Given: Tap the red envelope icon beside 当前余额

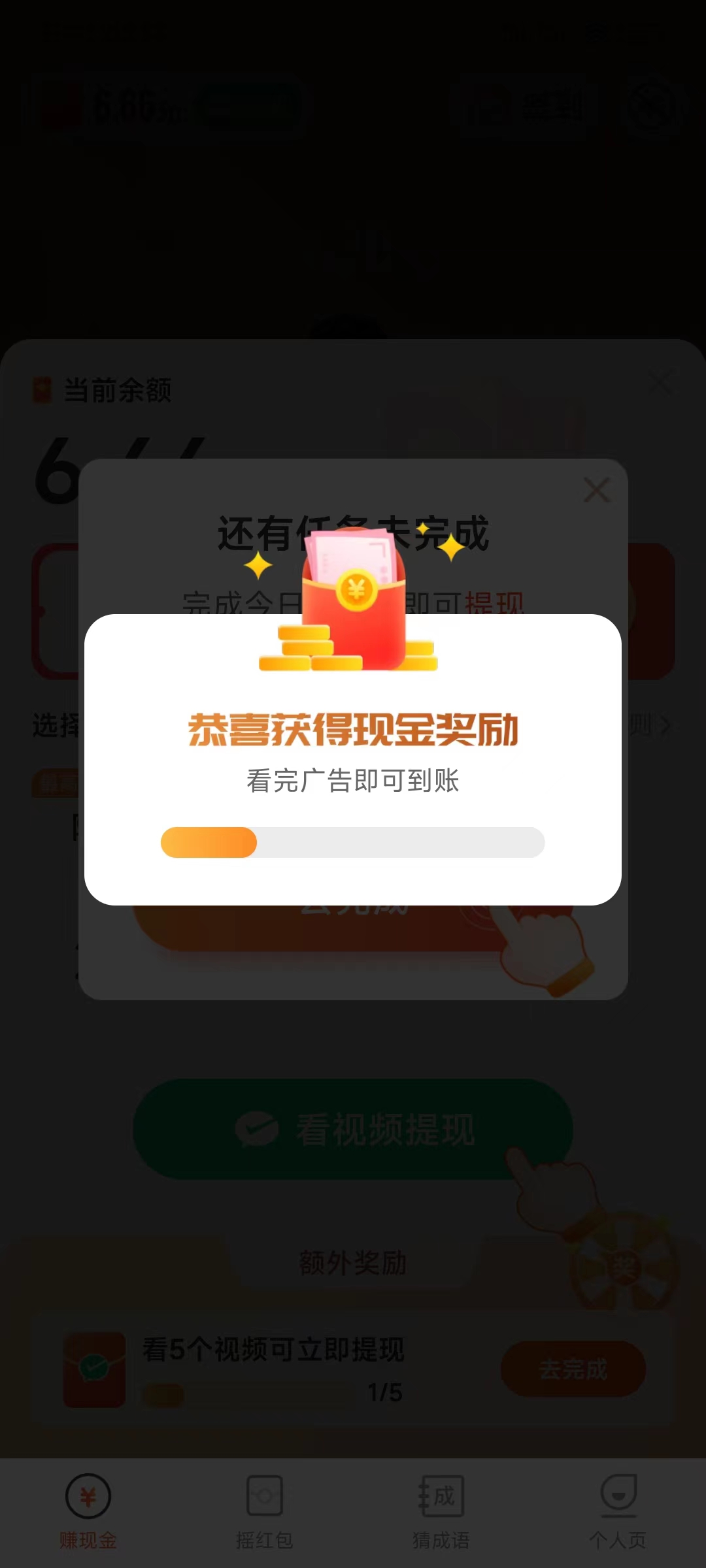Looking at the screenshot, I should [41, 387].
